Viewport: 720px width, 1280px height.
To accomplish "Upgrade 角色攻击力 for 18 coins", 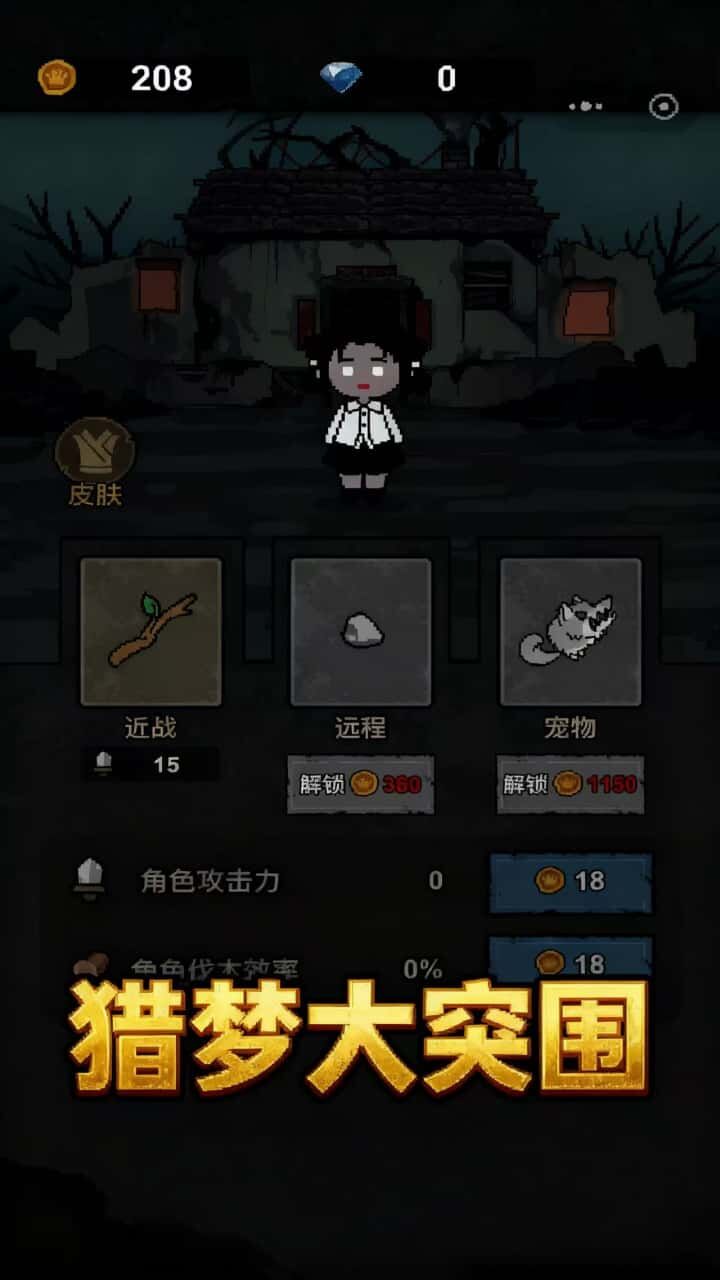I will click(x=570, y=881).
